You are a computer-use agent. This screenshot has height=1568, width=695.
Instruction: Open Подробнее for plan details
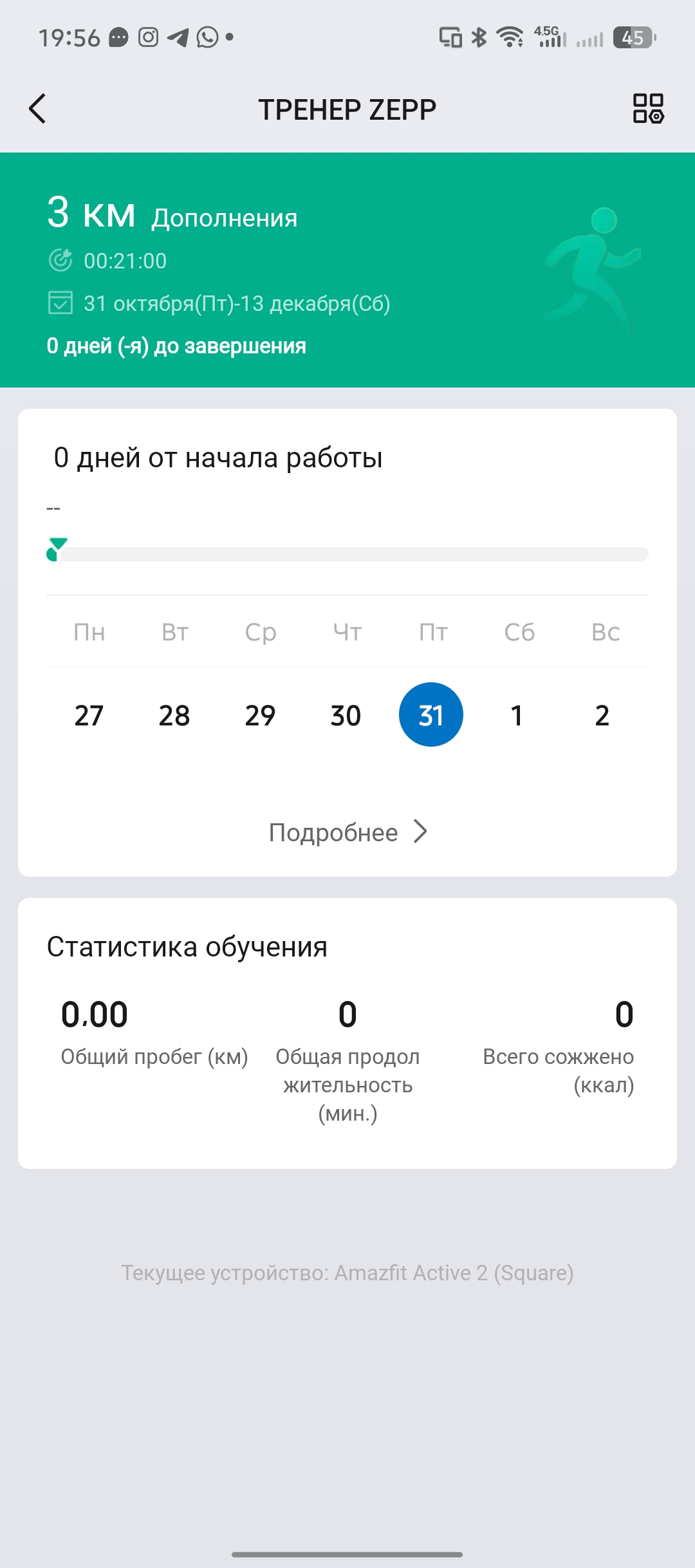(x=347, y=832)
